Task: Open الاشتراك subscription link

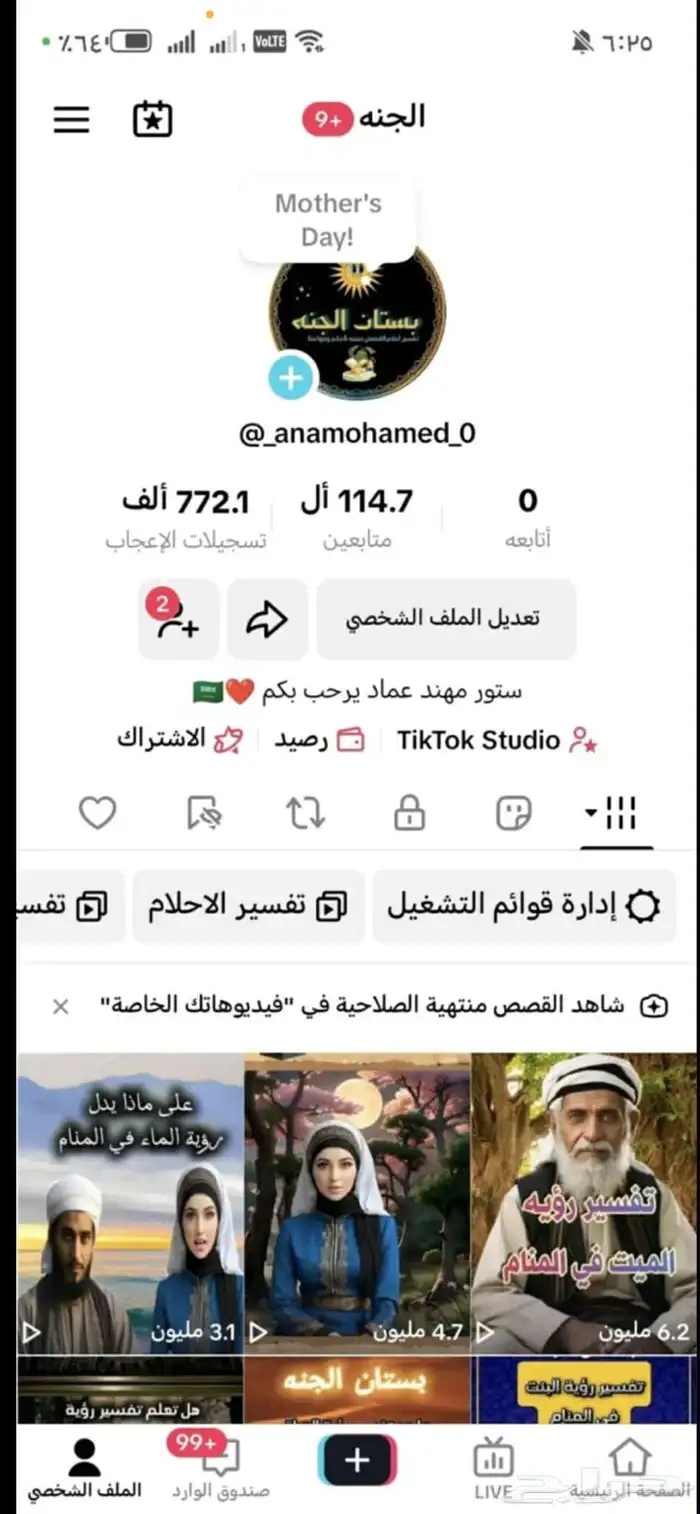Action: tap(180, 741)
